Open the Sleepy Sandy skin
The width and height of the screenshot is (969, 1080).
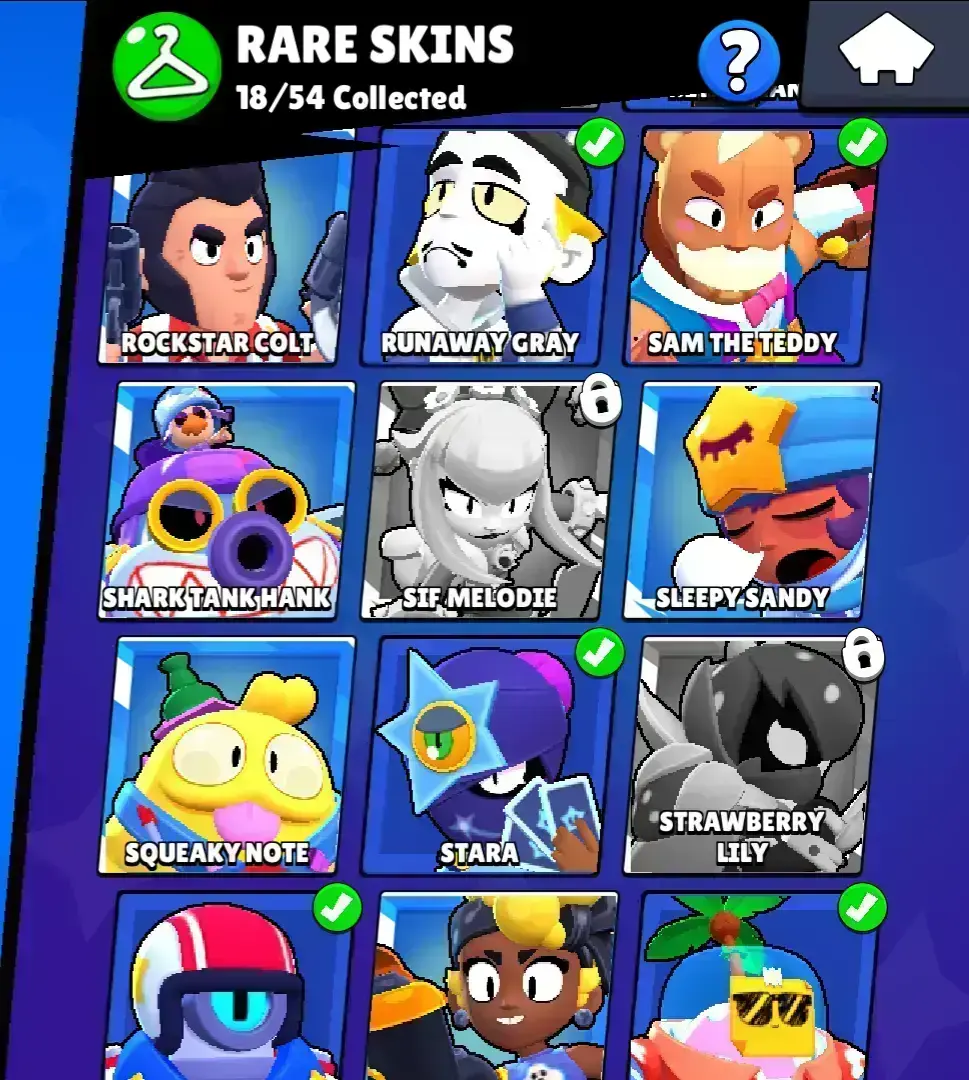point(750,500)
